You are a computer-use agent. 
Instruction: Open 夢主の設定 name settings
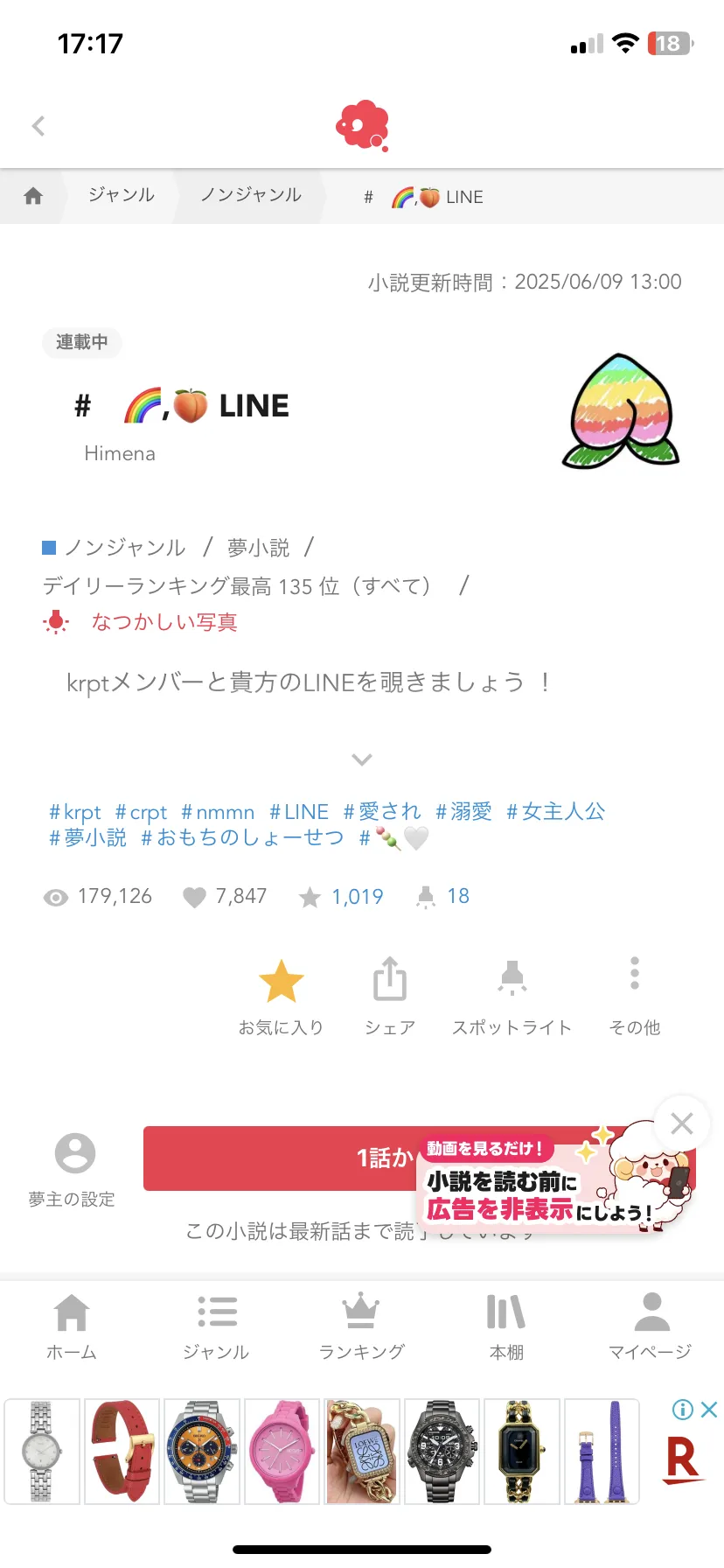point(73,1170)
